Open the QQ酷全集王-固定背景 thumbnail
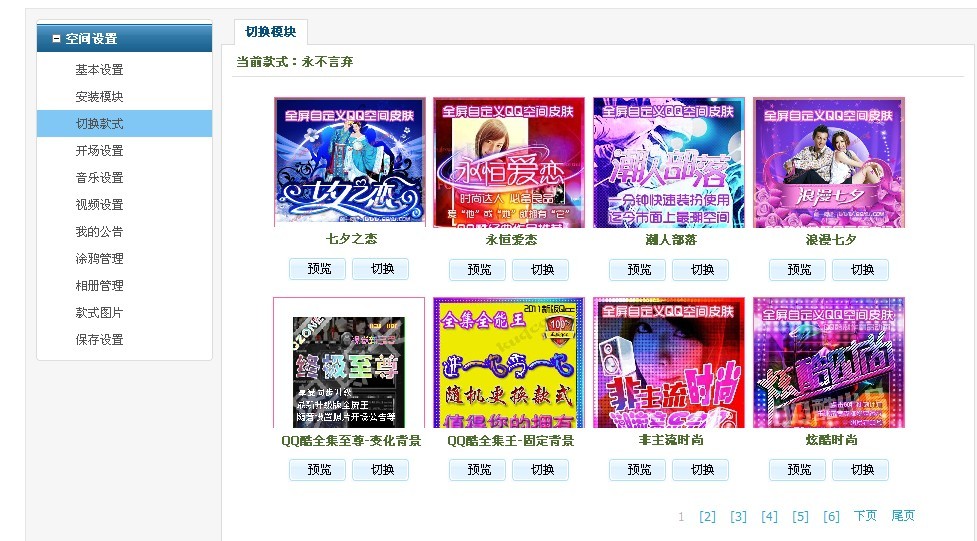Viewport: 977px width, 541px height. pos(509,363)
